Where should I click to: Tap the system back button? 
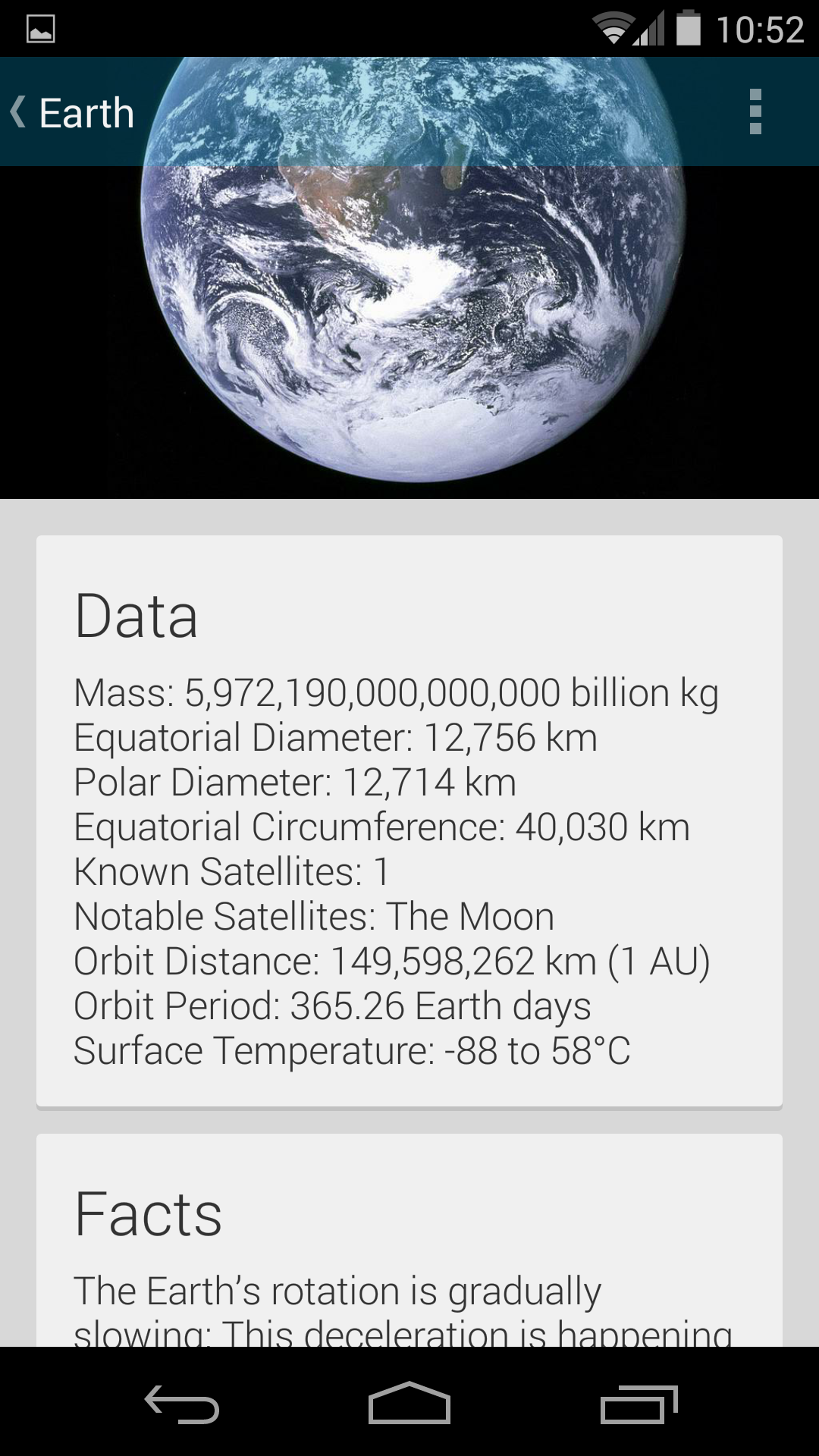click(x=182, y=1404)
